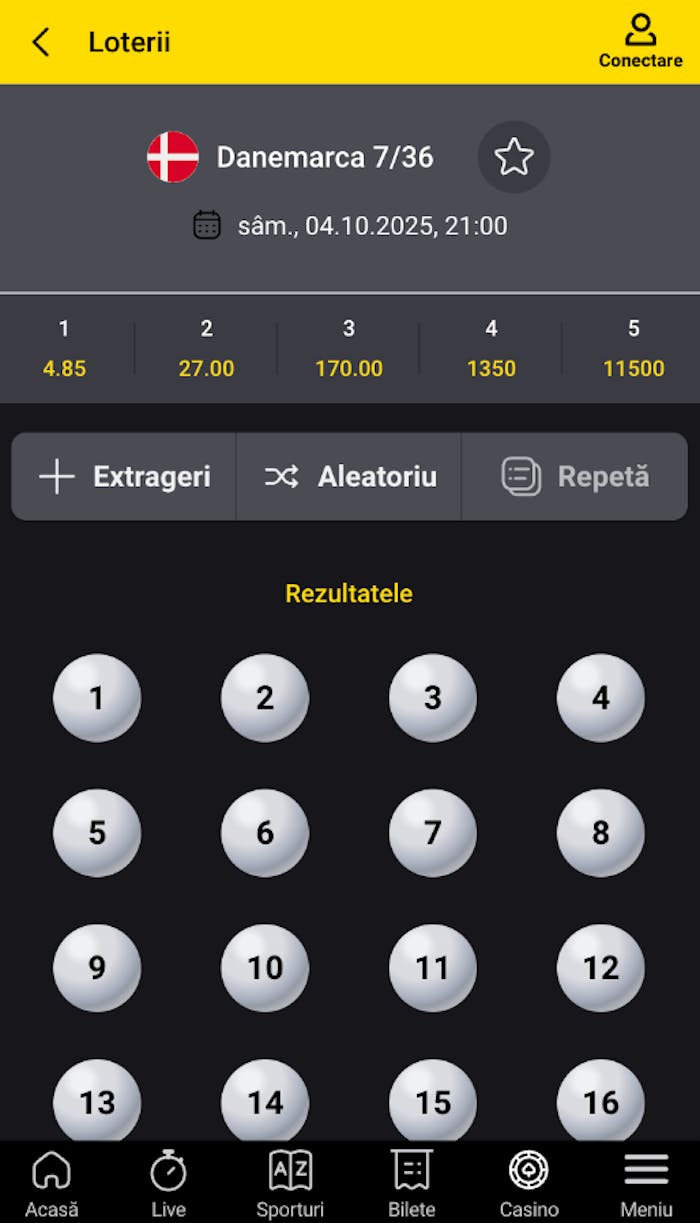
Task: Switch to the Acasă tab
Action: tap(52, 1184)
